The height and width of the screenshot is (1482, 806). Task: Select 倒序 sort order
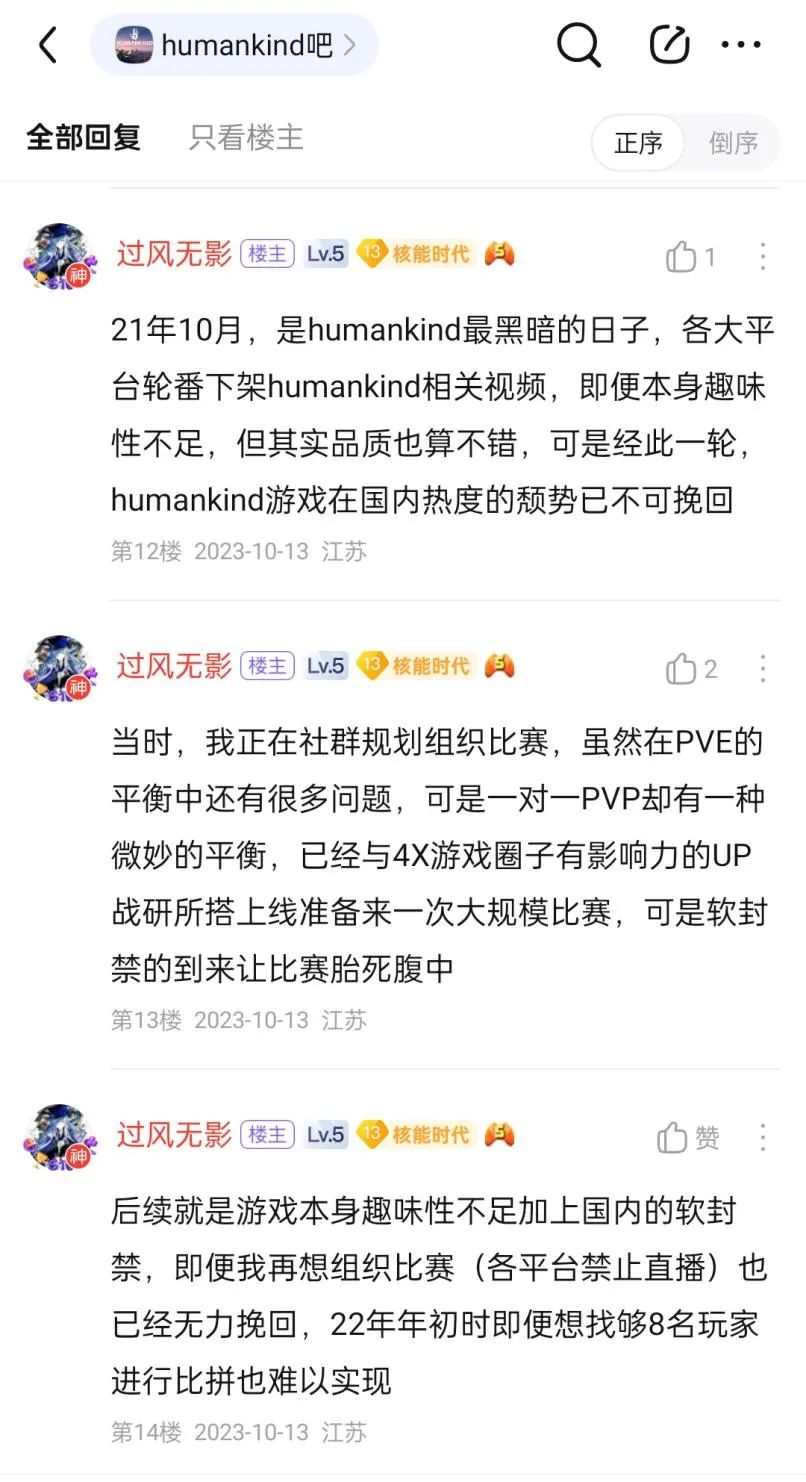tap(733, 142)
